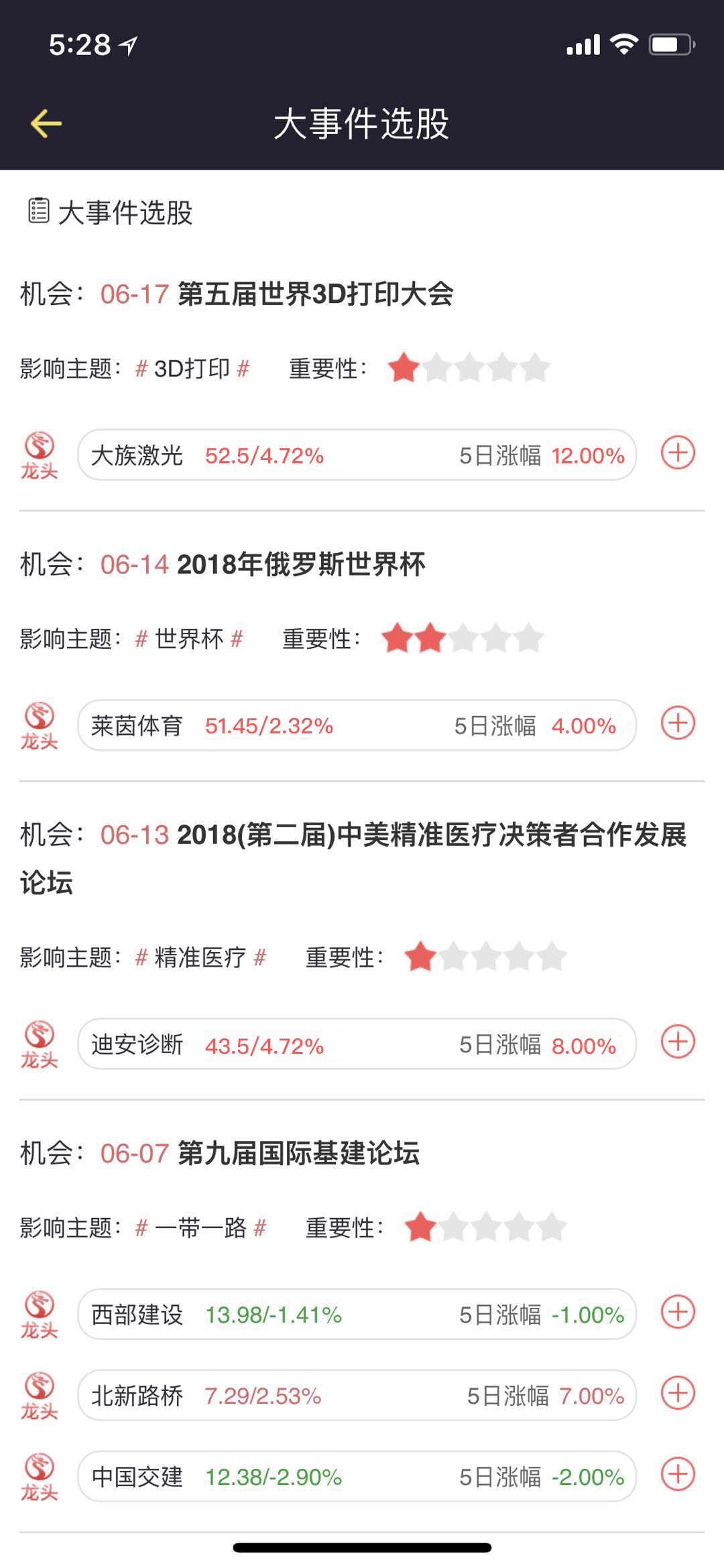Open the 西部建设 stock row
This screenshot has width=724, height=1568.
pos(357,1315)
